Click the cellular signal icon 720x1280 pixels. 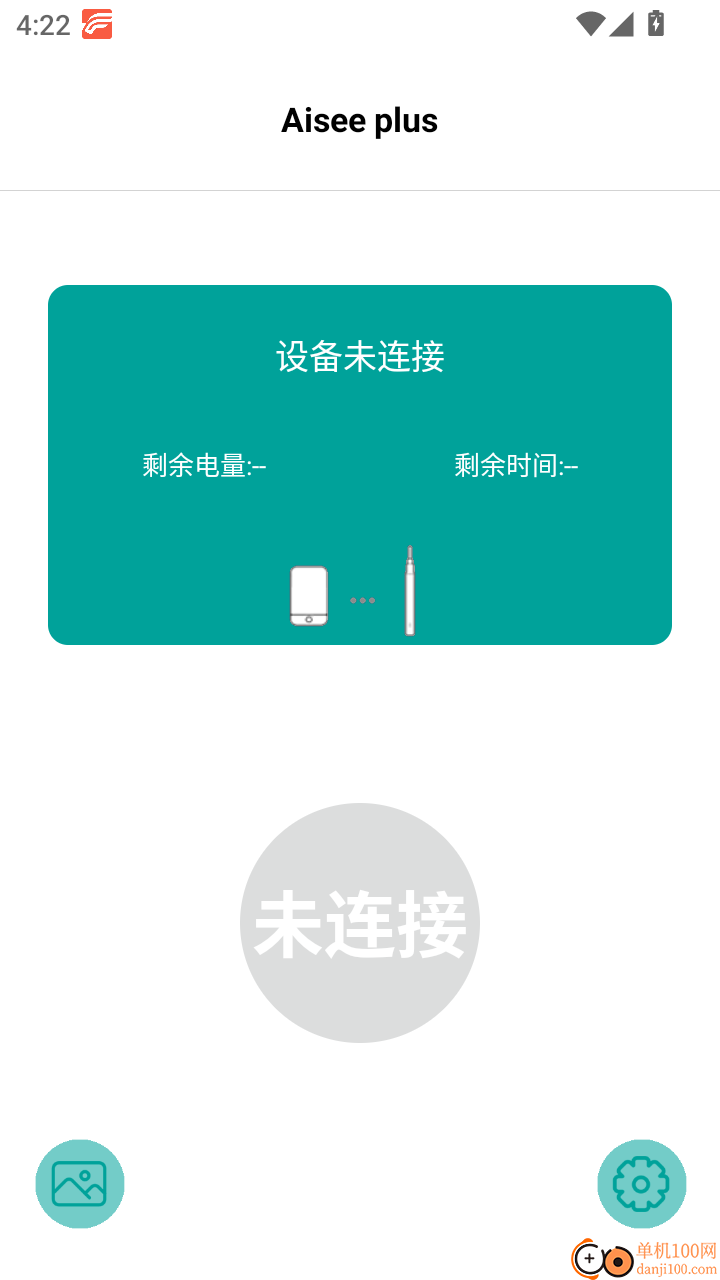(x=622, y=25)
